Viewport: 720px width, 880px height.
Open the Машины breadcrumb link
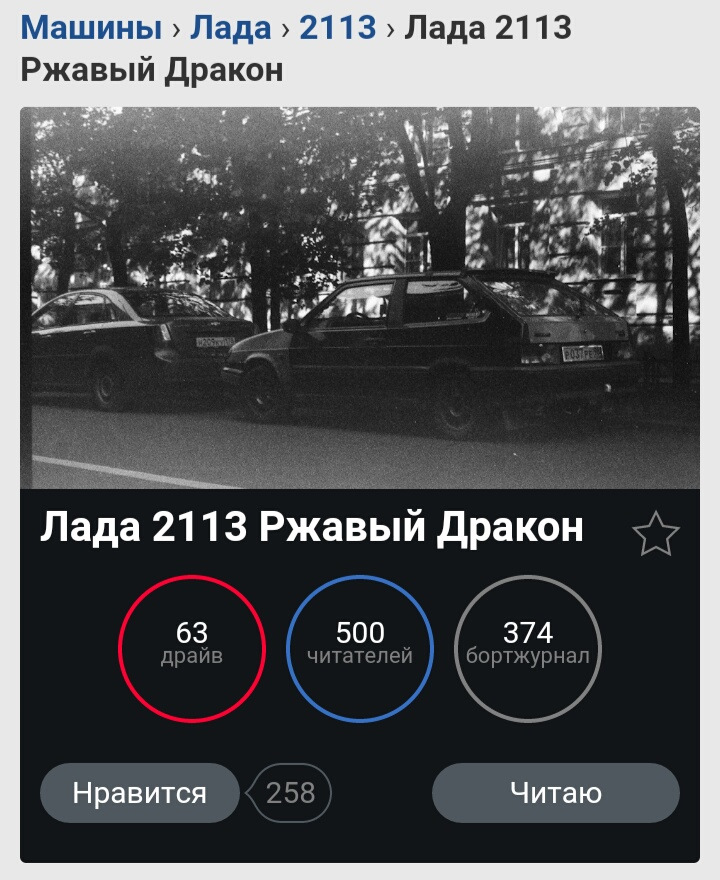pyautogui.click(x=90, y=27)
